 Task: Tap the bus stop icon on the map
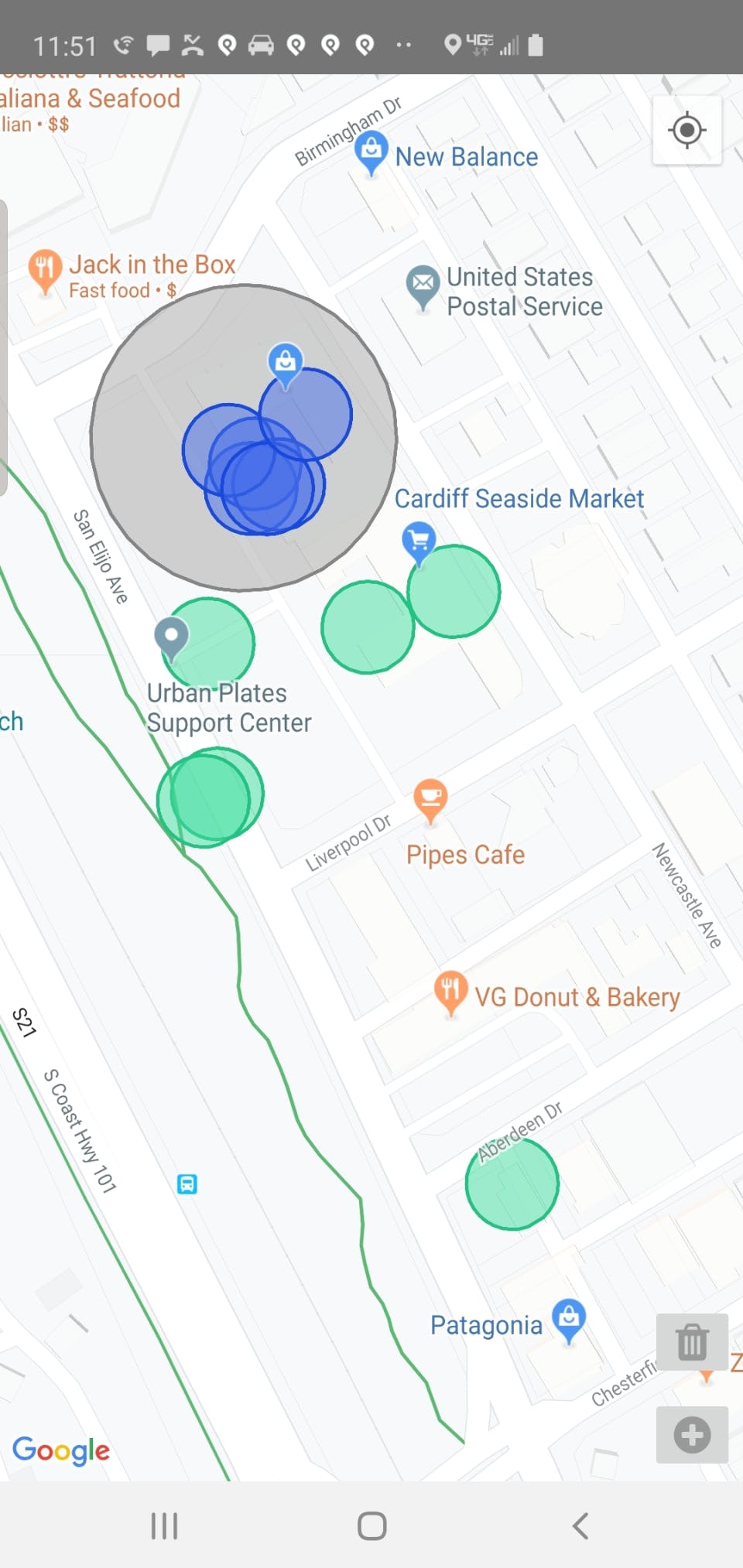(187, 1184)
